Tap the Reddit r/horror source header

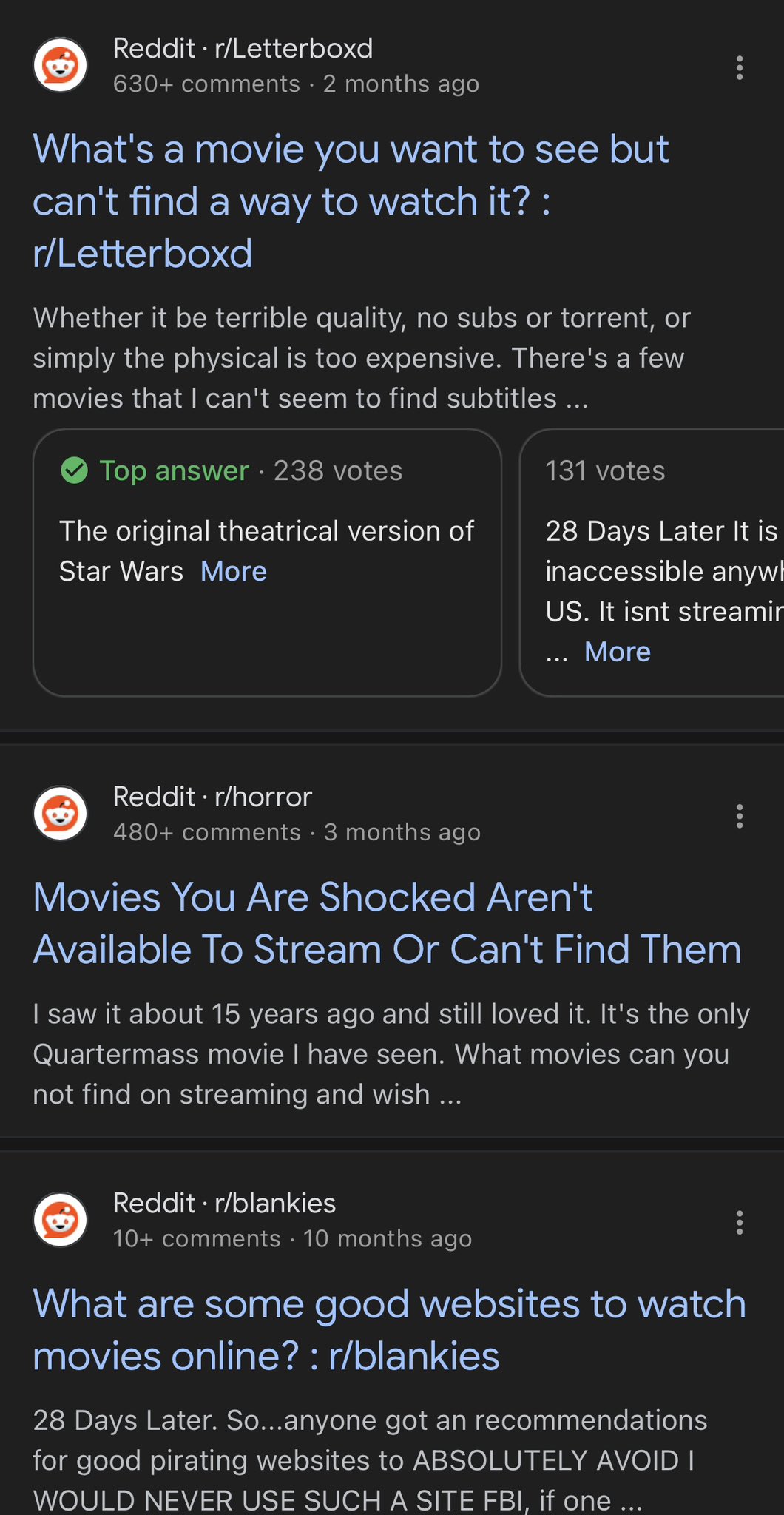257,814
